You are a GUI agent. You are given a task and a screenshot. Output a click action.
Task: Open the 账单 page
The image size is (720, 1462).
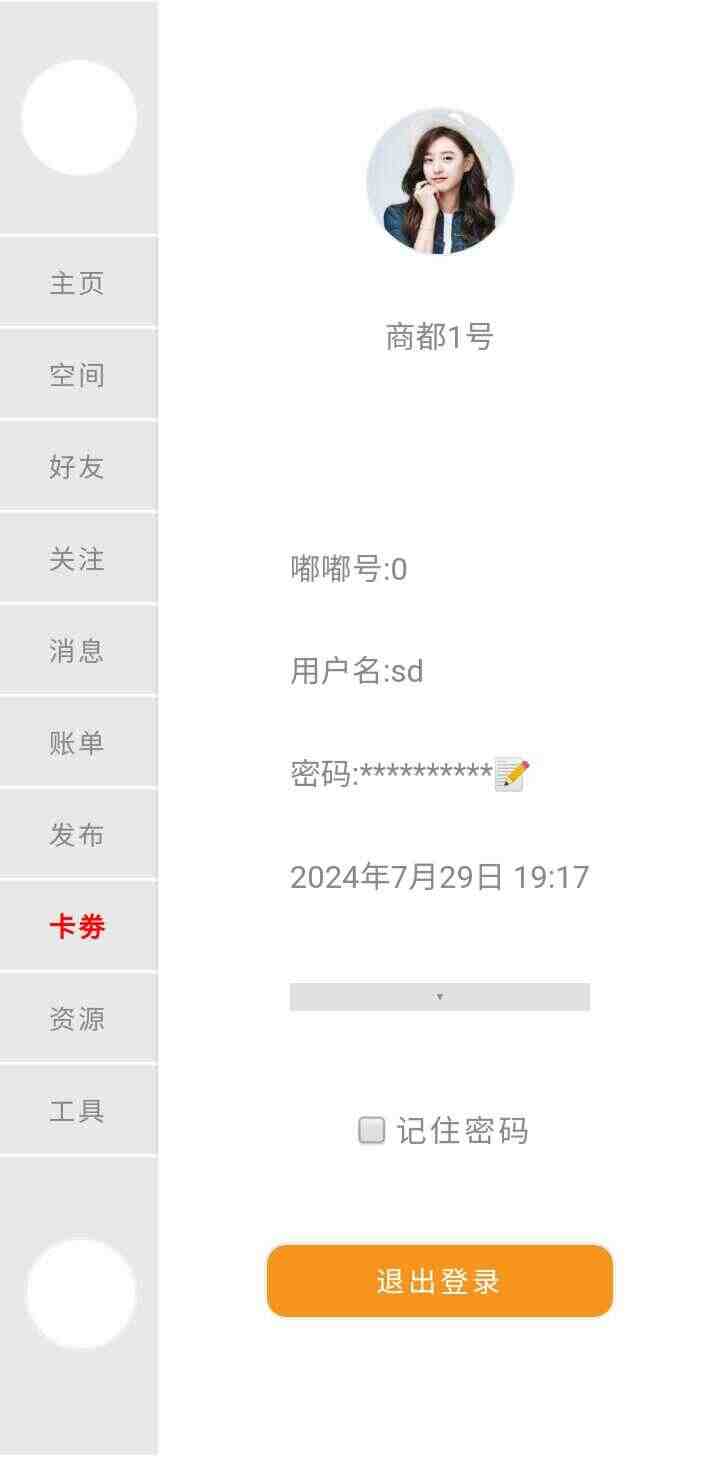pyautogui.click(x=78, y=743)
